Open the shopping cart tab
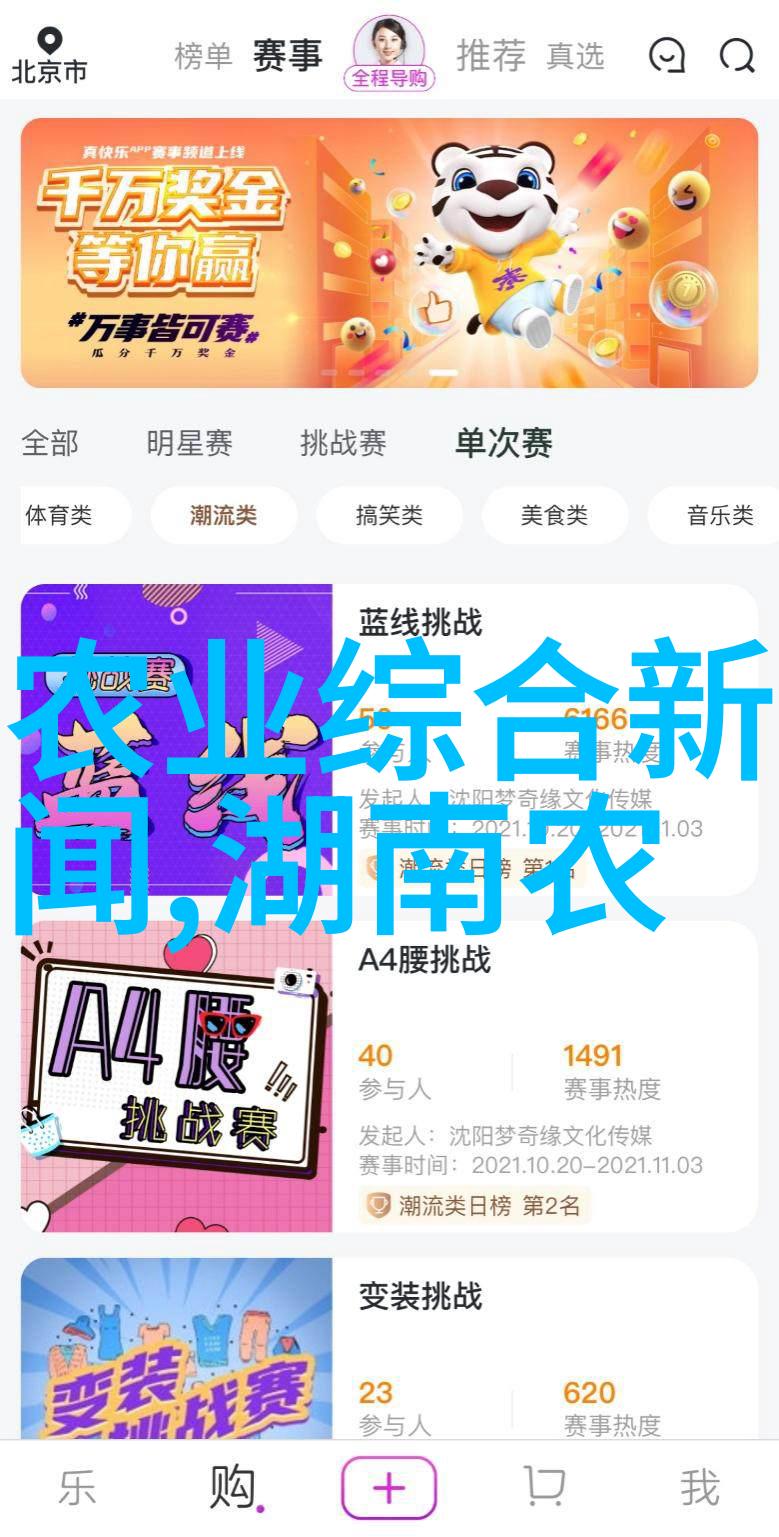Viewport: 779px width, 1537px height. pos(543,1488)
